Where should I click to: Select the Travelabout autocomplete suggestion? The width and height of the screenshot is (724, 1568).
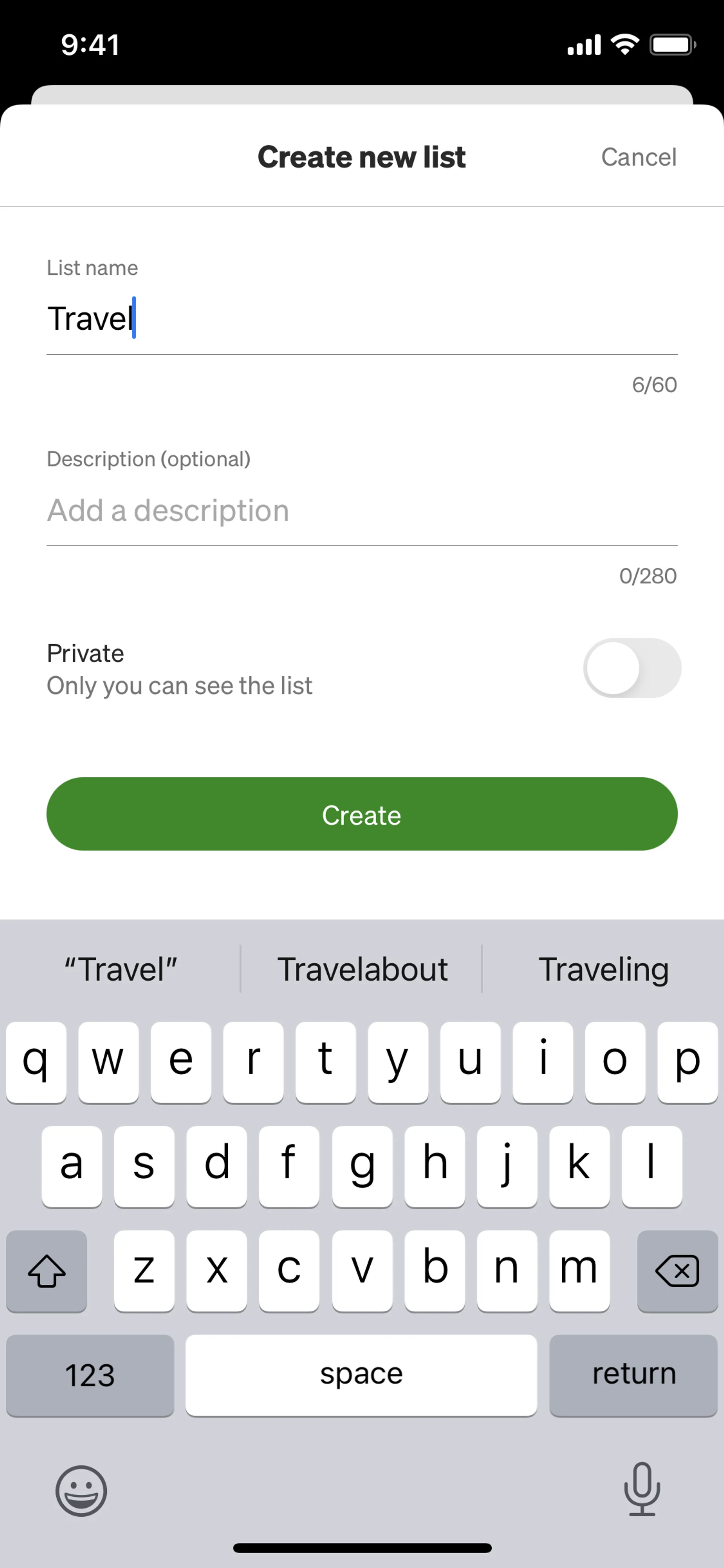[362, 969]
